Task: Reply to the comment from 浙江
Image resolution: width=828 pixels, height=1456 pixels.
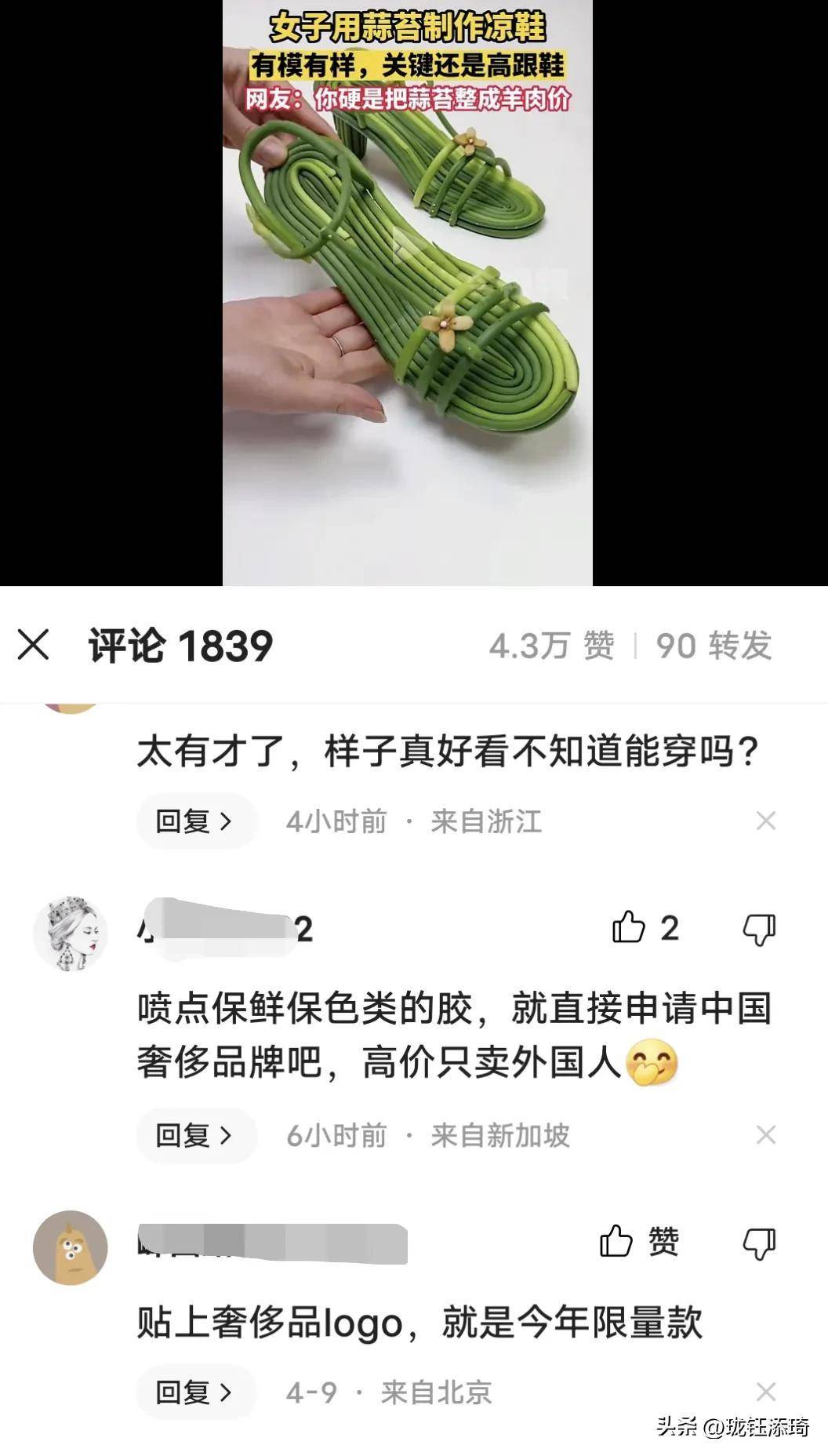Action: coord(195,821)
